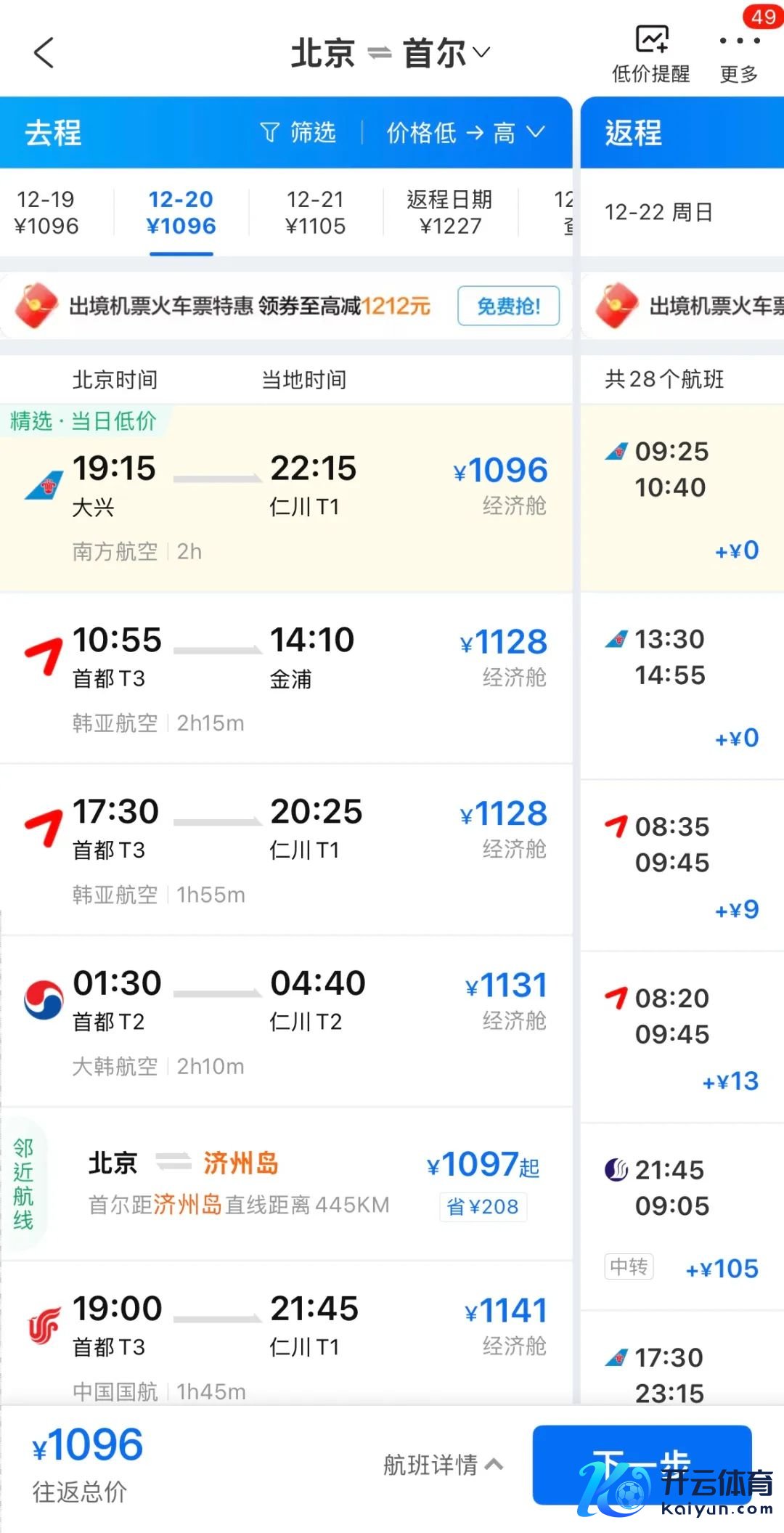Go back to the previous page
The width and height of the screenshot is (784, 1533).
[x=44, y=53]
